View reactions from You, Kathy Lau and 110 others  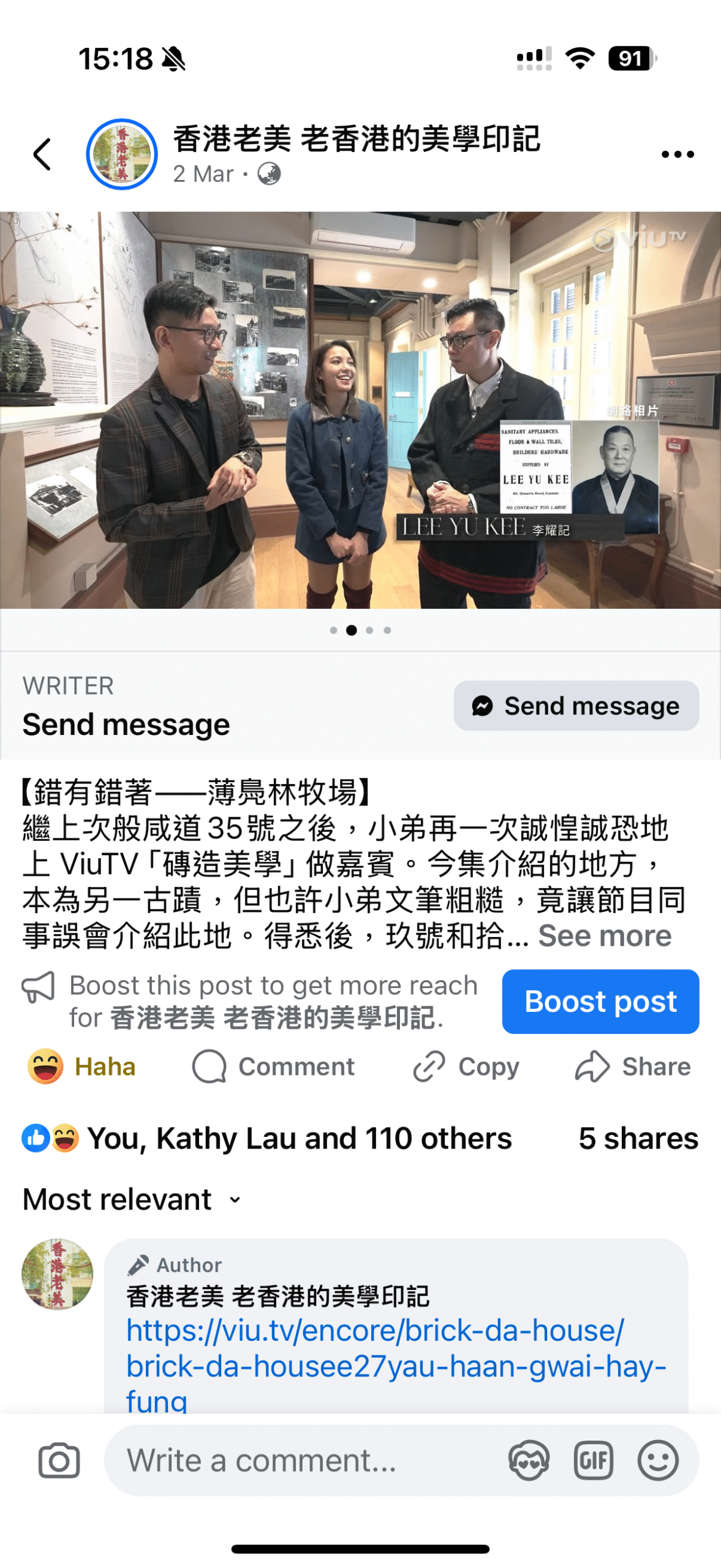(266, 1139)
